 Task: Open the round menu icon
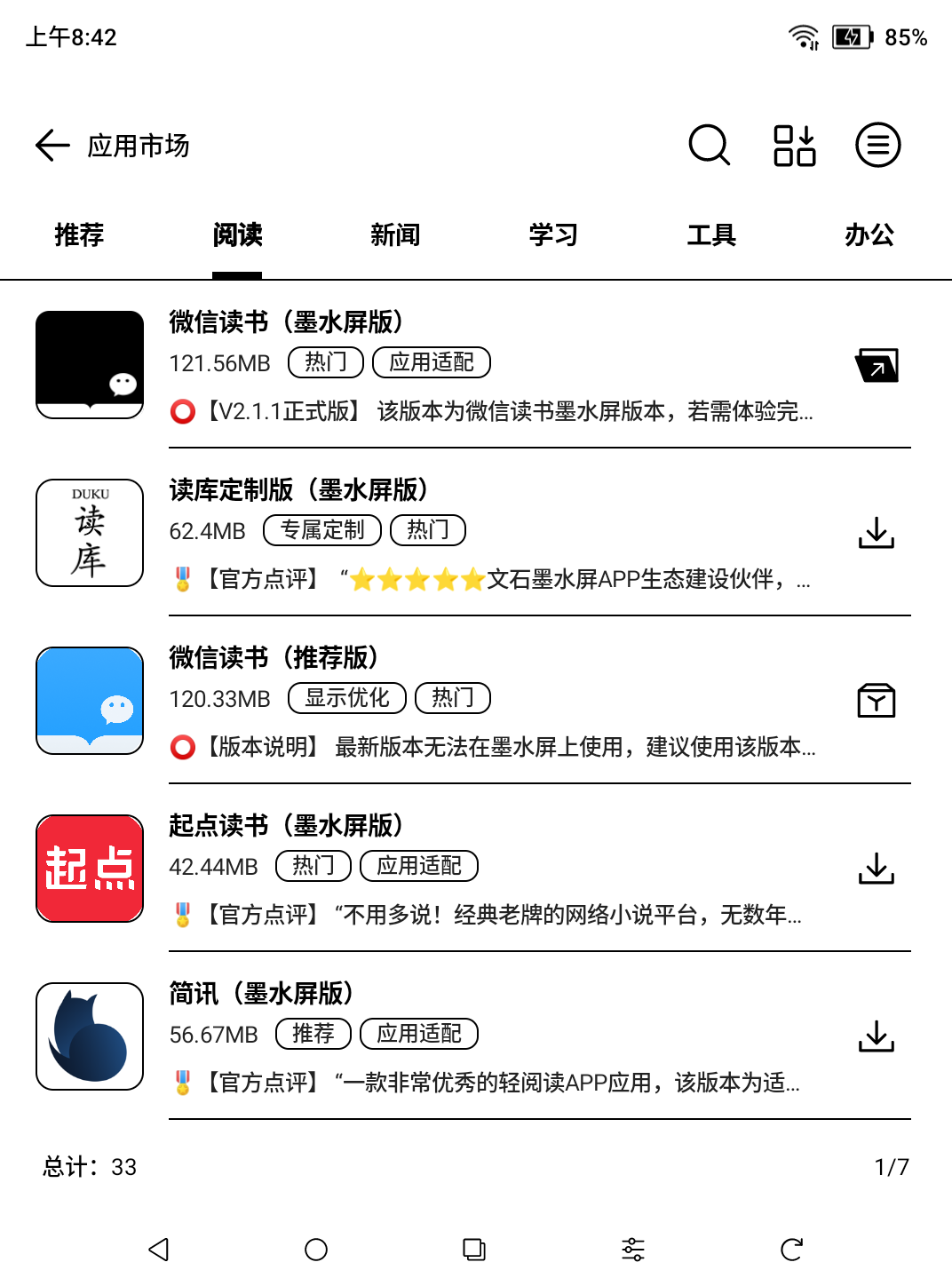point(877,145)
